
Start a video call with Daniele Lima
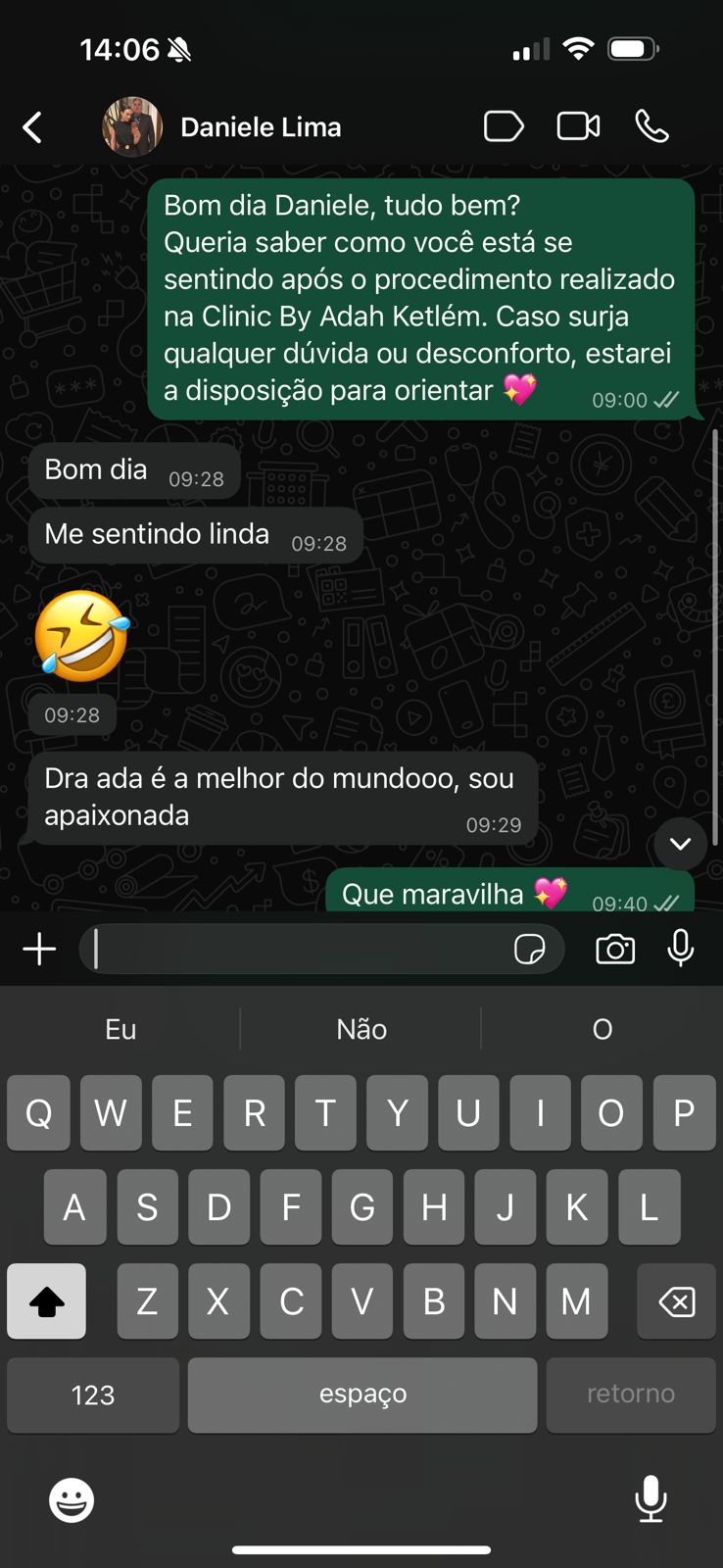(x=578, y=126)
